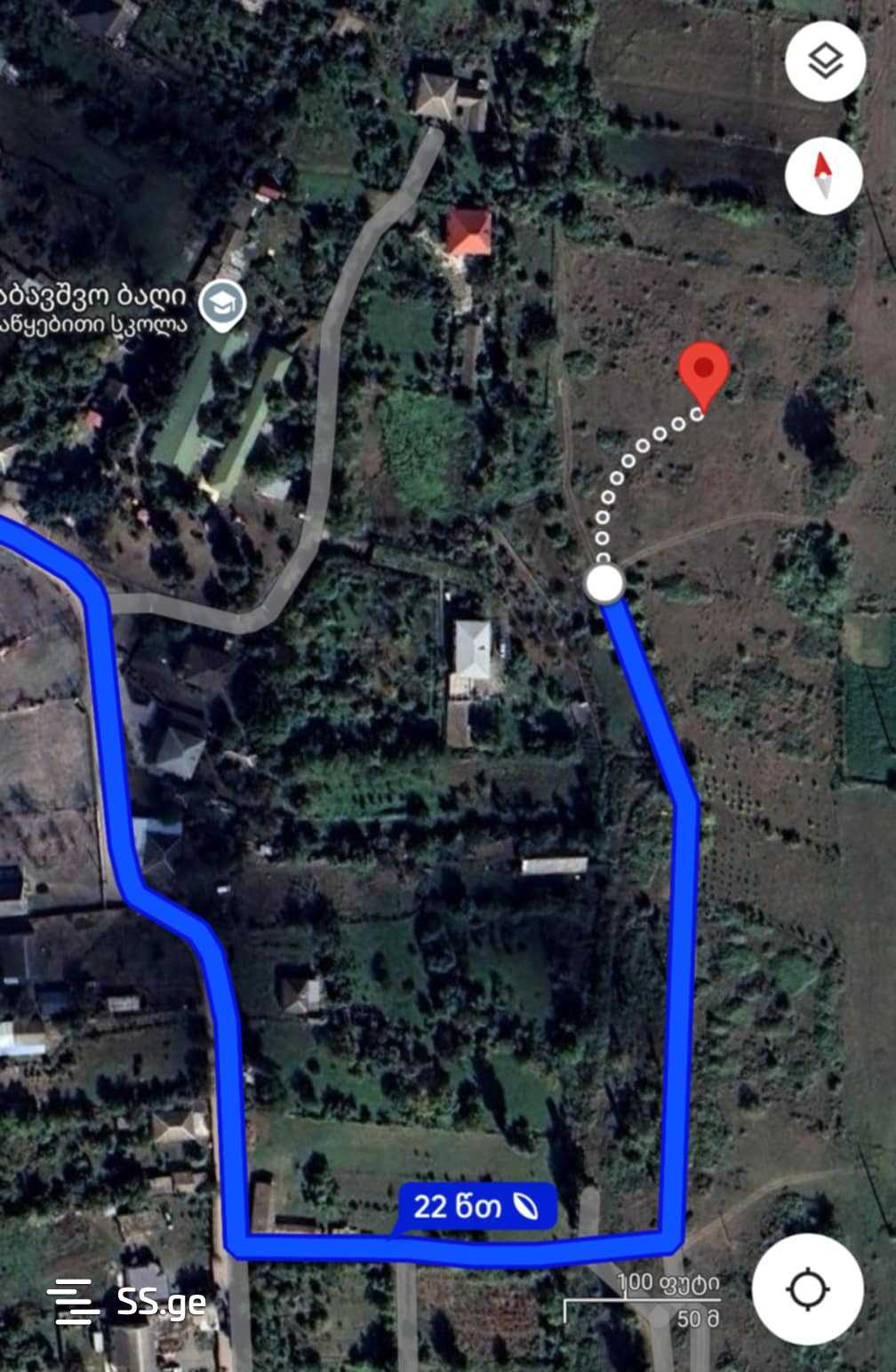Open the map layers selector
Screen dimensions: 896x1372
825,62
